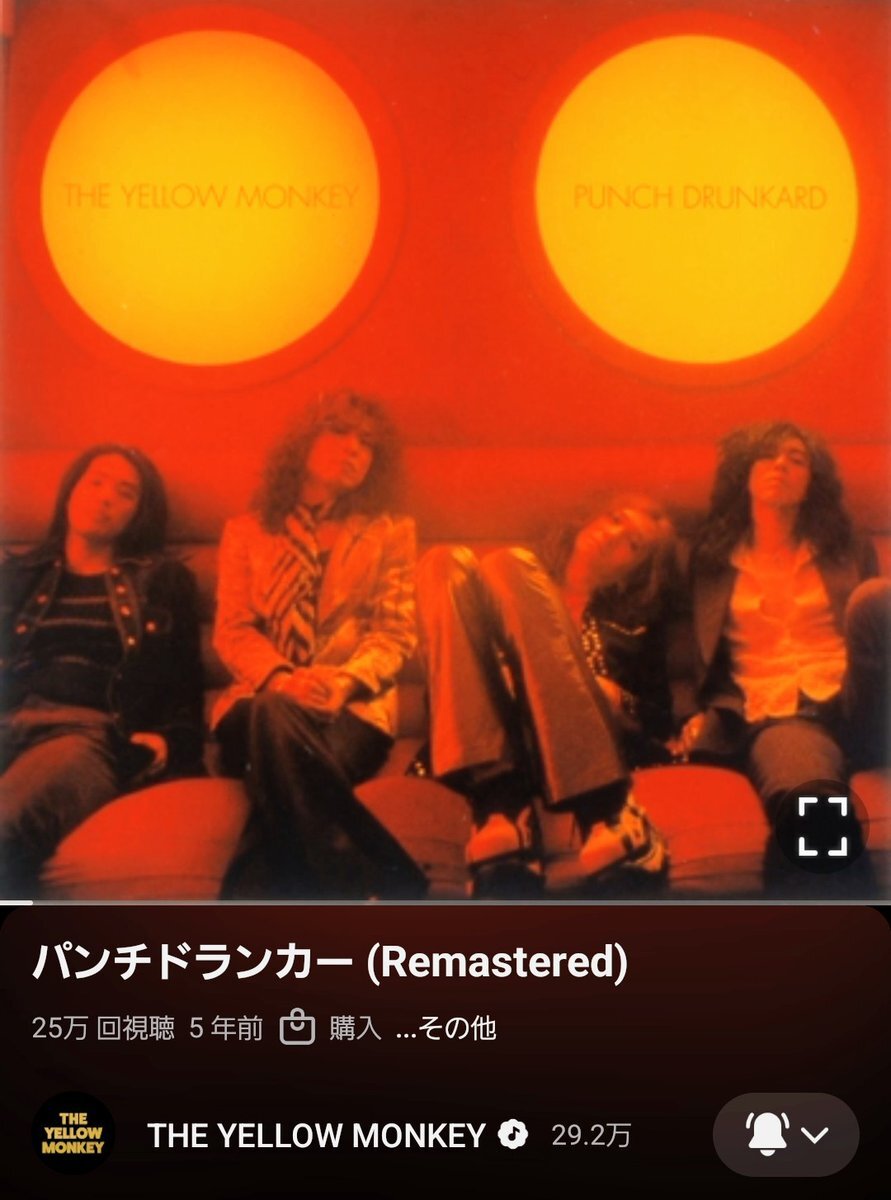Open the notification bell dropdown

click(x=786, y=1134)
